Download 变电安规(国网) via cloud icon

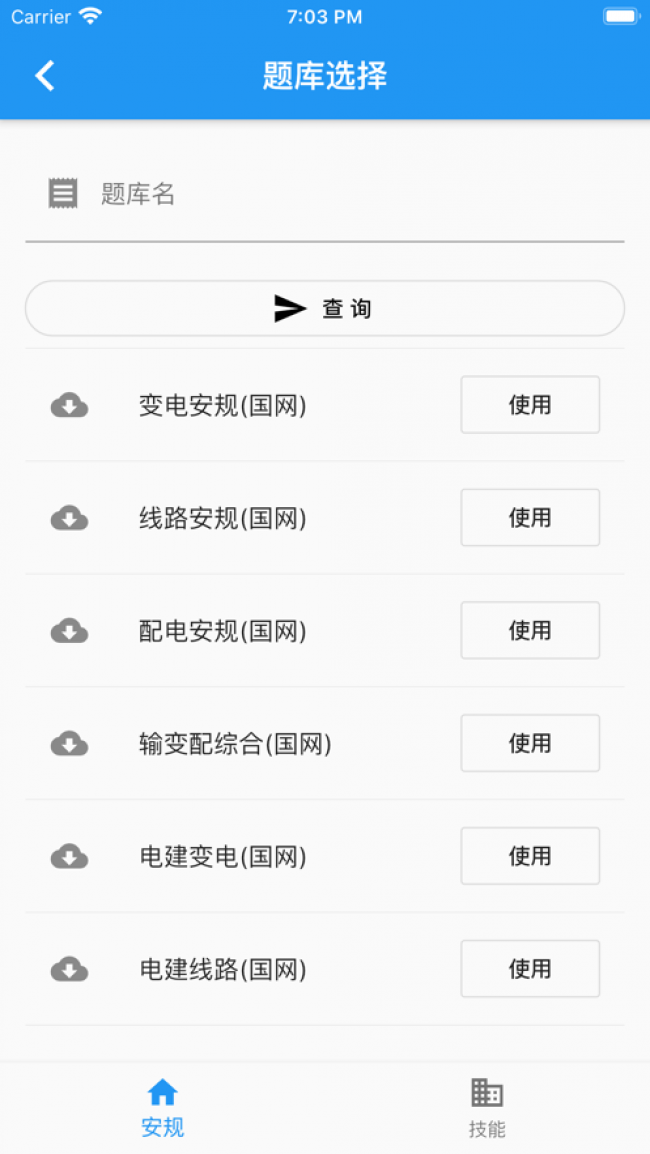point(69,406)
